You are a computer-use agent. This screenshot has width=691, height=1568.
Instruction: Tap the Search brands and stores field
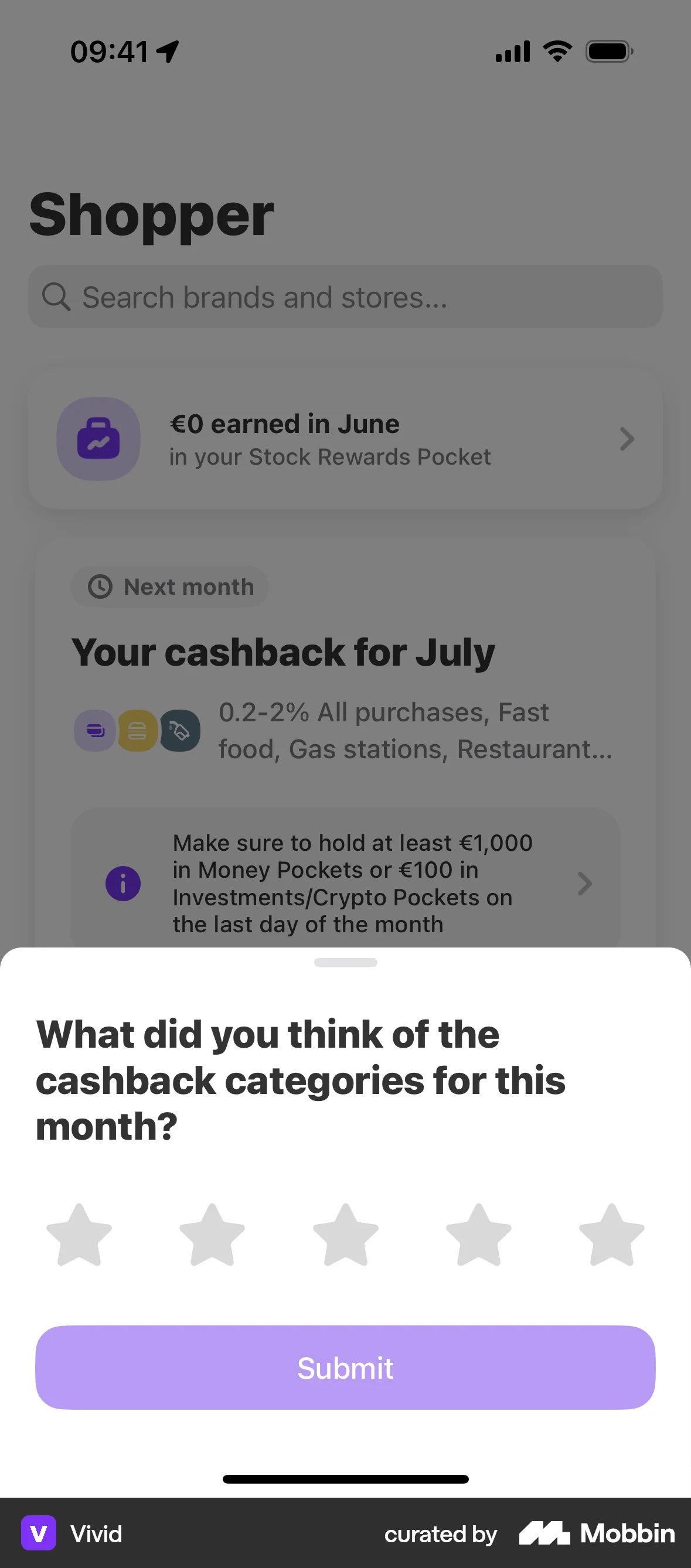345,297
